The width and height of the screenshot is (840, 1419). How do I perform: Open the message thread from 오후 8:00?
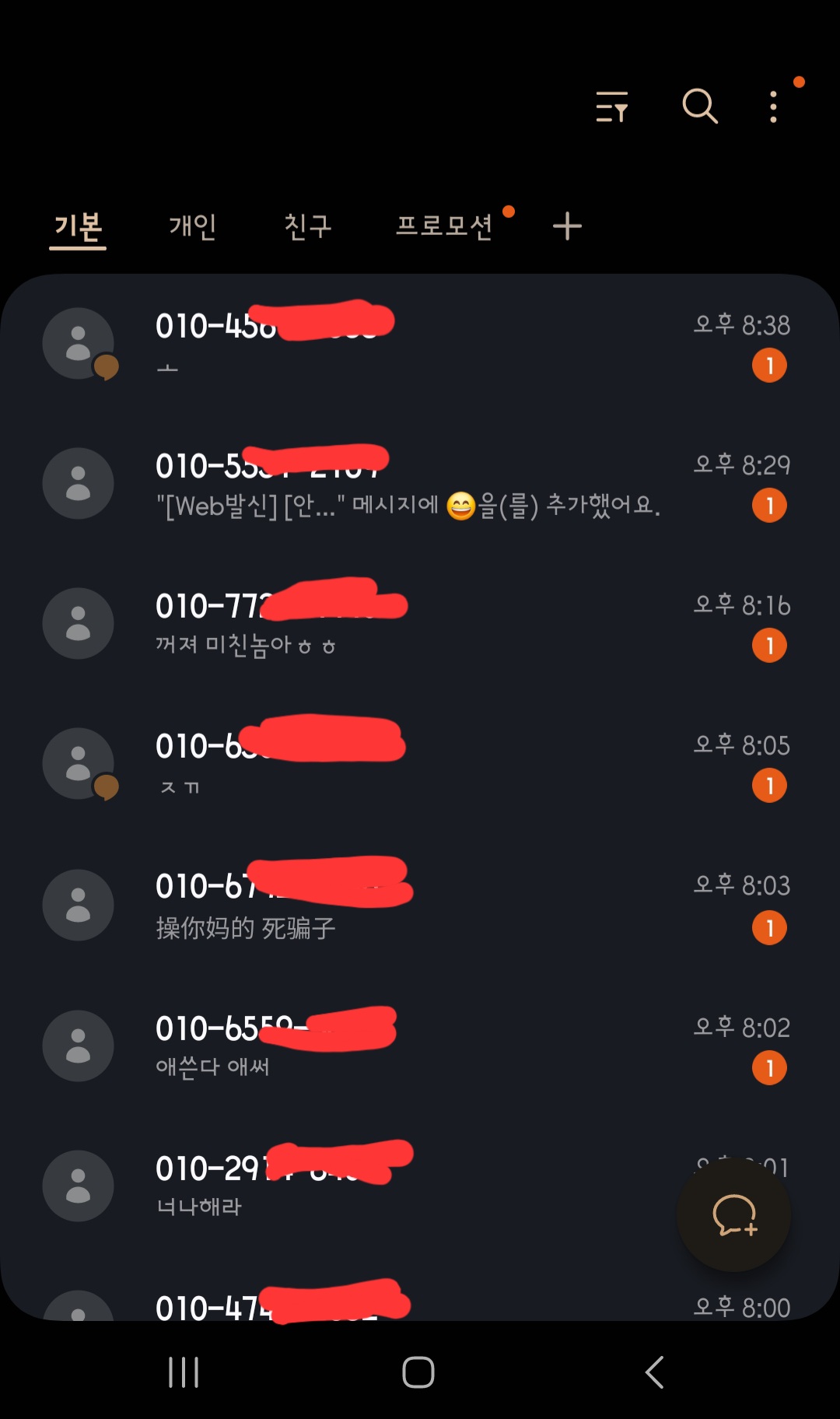(x=420, y=1307)
